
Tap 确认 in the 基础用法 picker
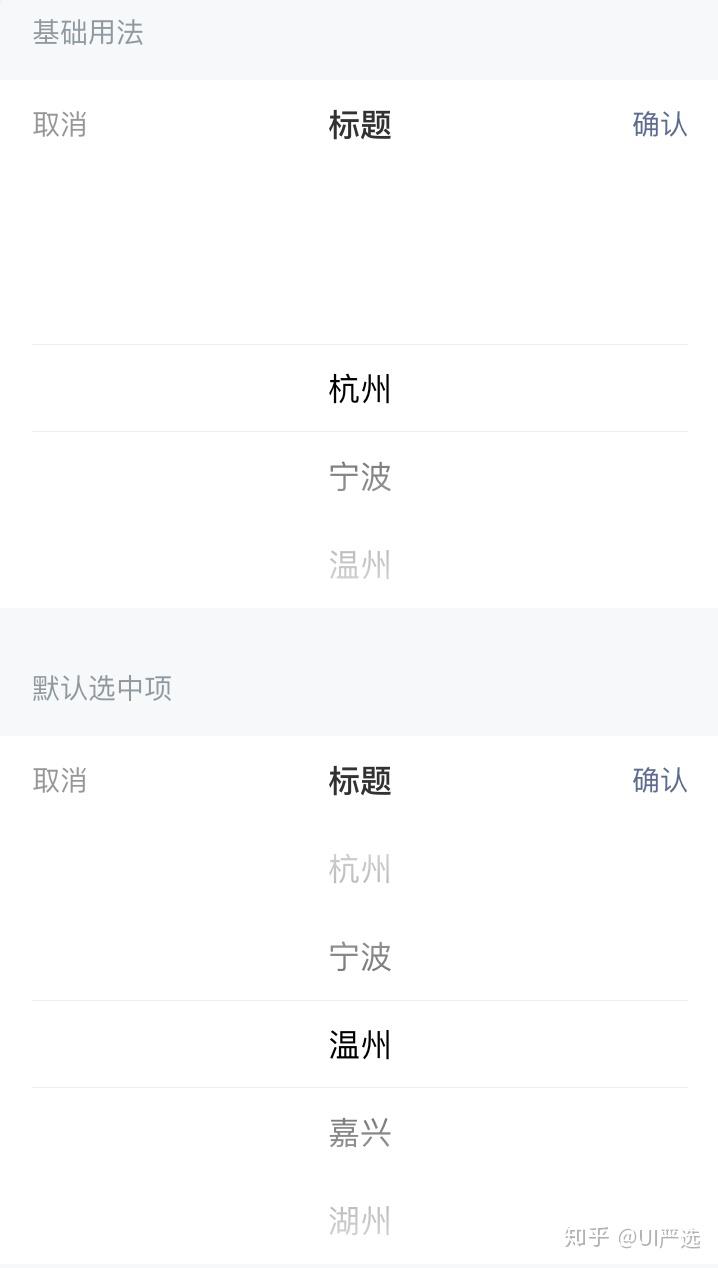click(660, 125)
